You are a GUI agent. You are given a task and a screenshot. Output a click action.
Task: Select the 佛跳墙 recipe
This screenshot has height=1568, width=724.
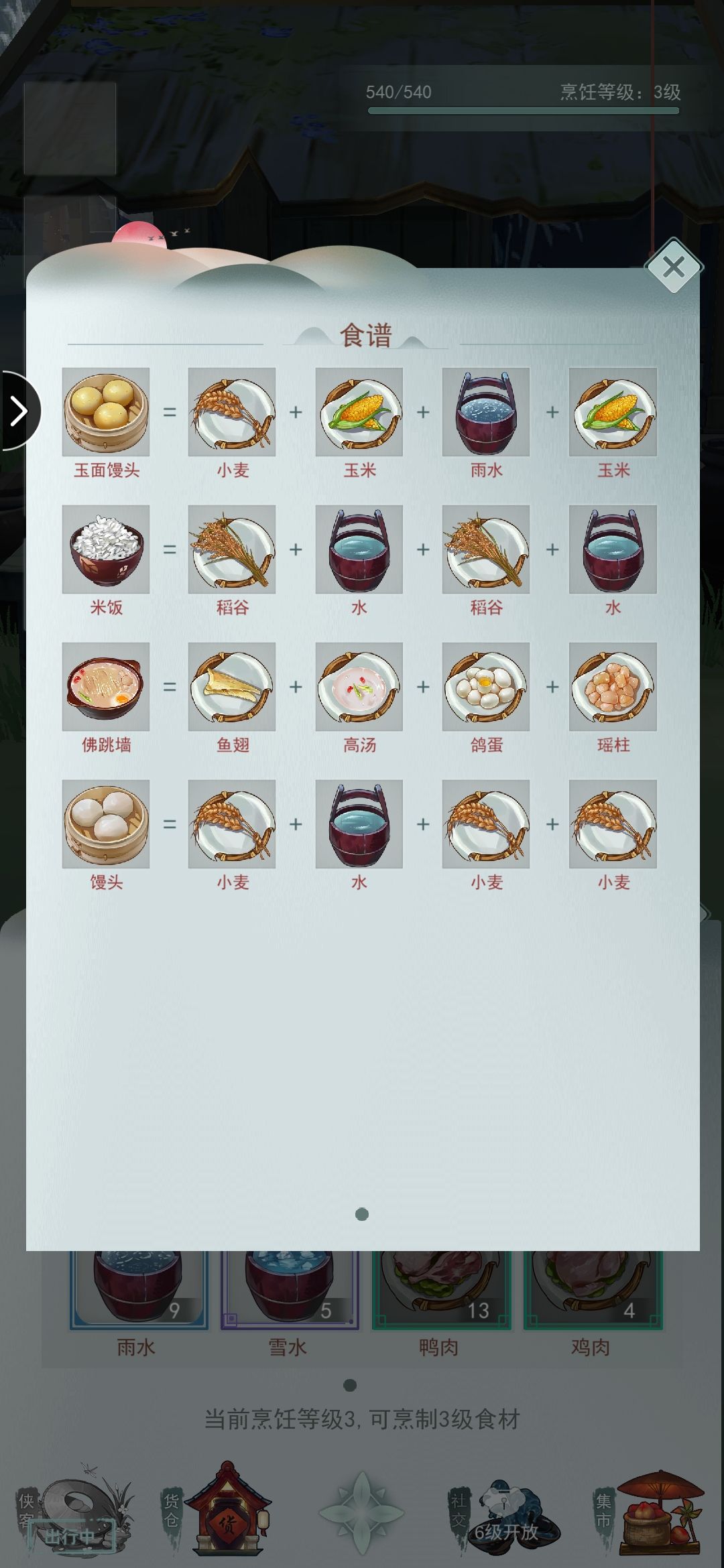[106, 687]
